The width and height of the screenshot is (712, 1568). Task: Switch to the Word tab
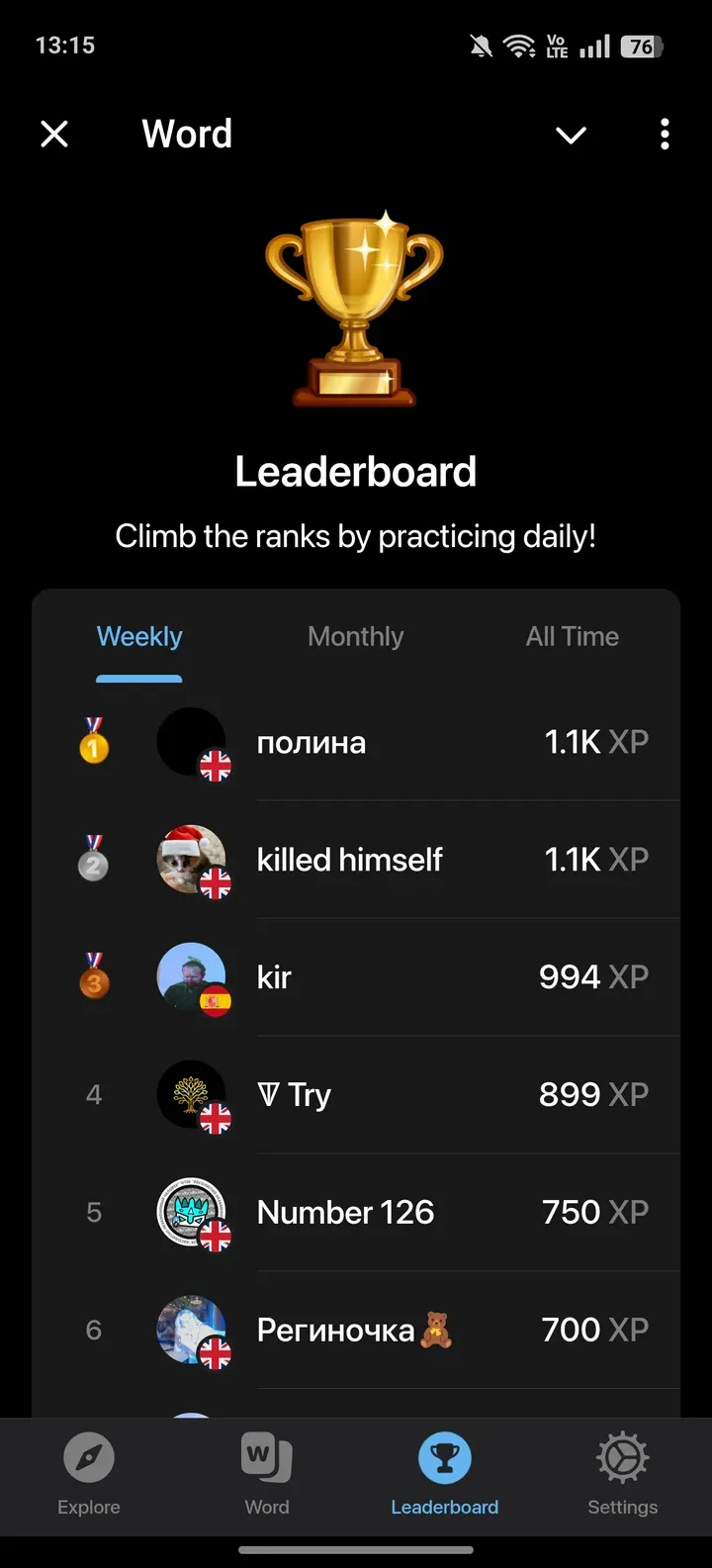point(267,1475)
